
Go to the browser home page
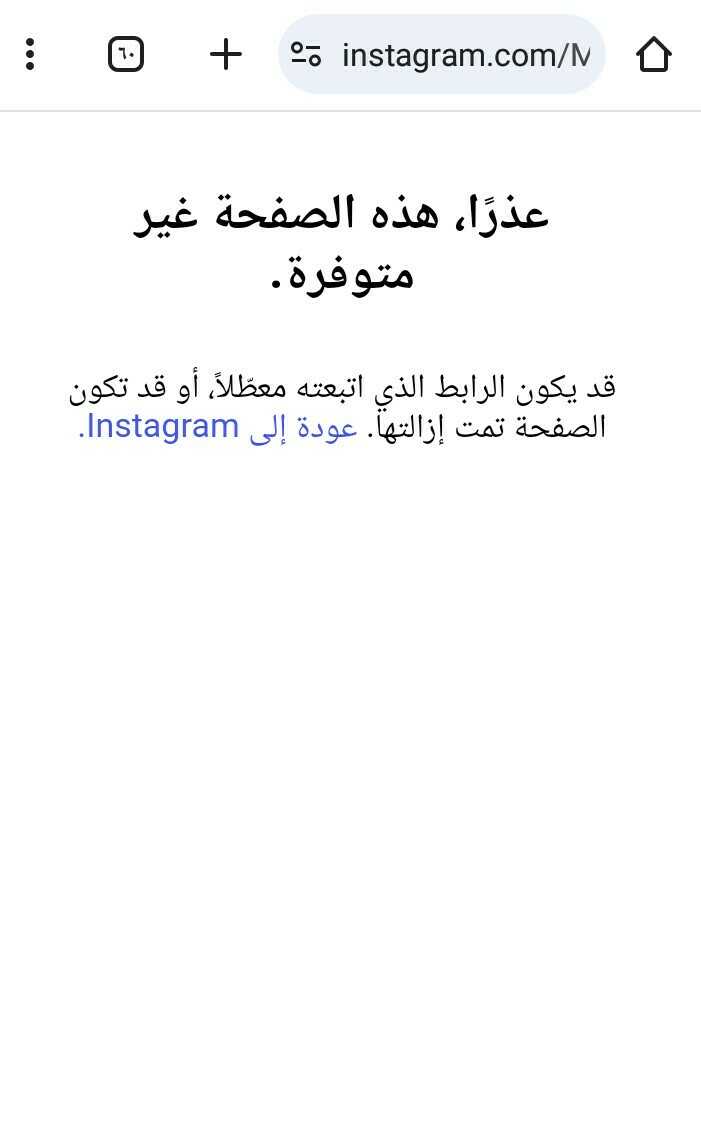click(653, 55)
